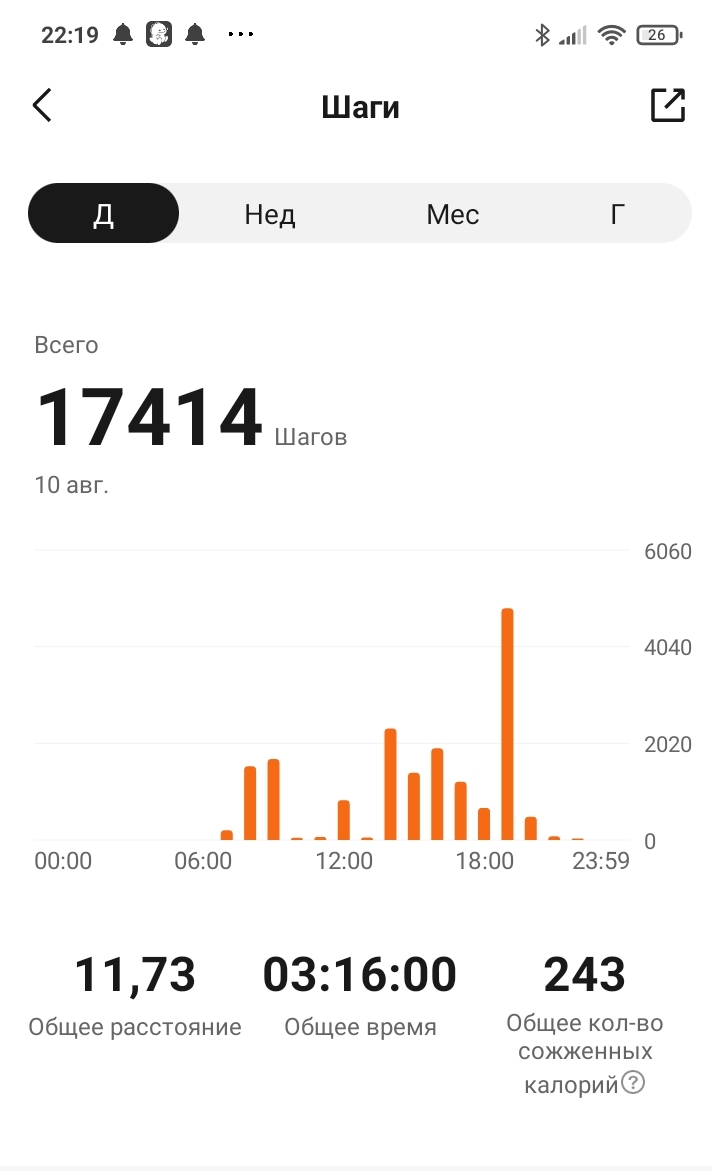Open the help icon next to калорий

[633, 1082]
